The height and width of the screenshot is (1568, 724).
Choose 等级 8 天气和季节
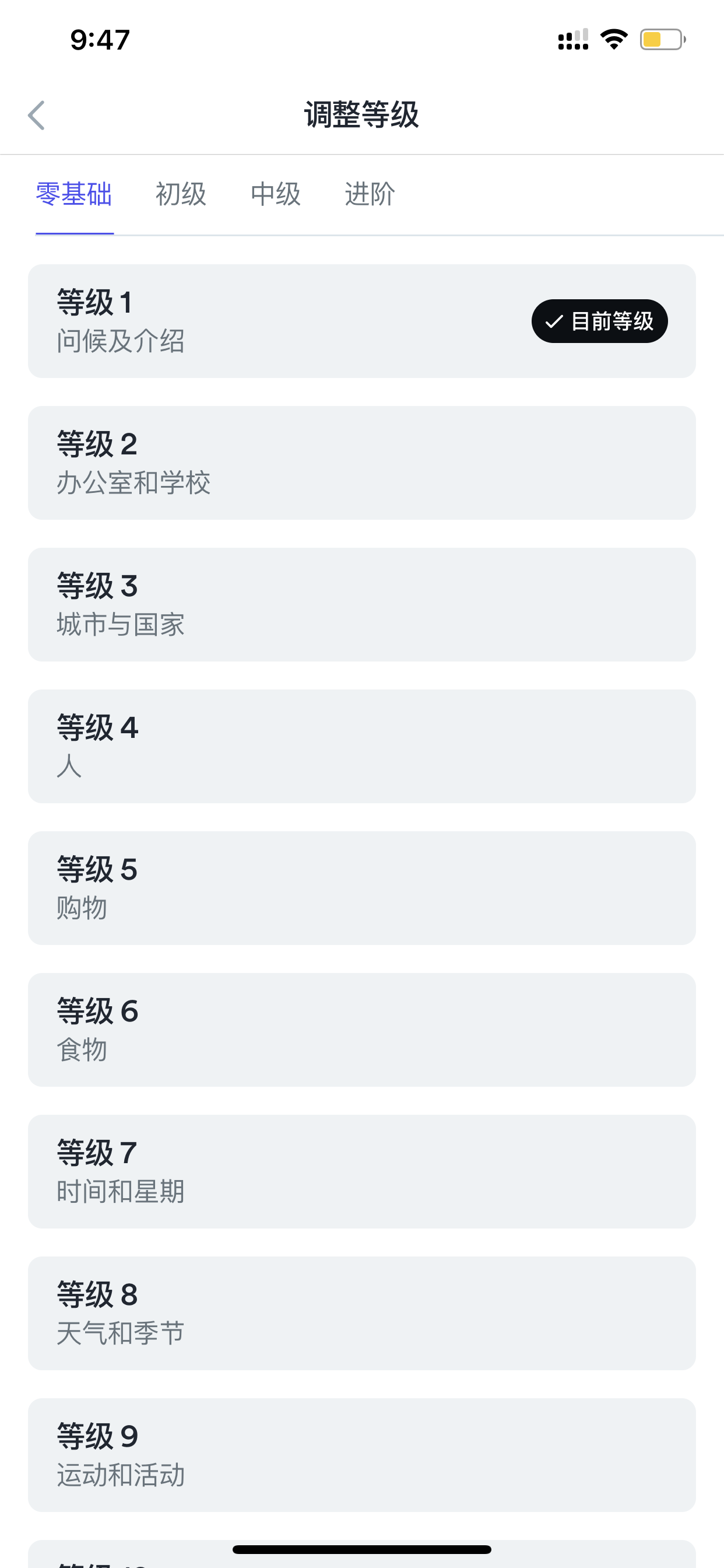(x=362, y=1314)
